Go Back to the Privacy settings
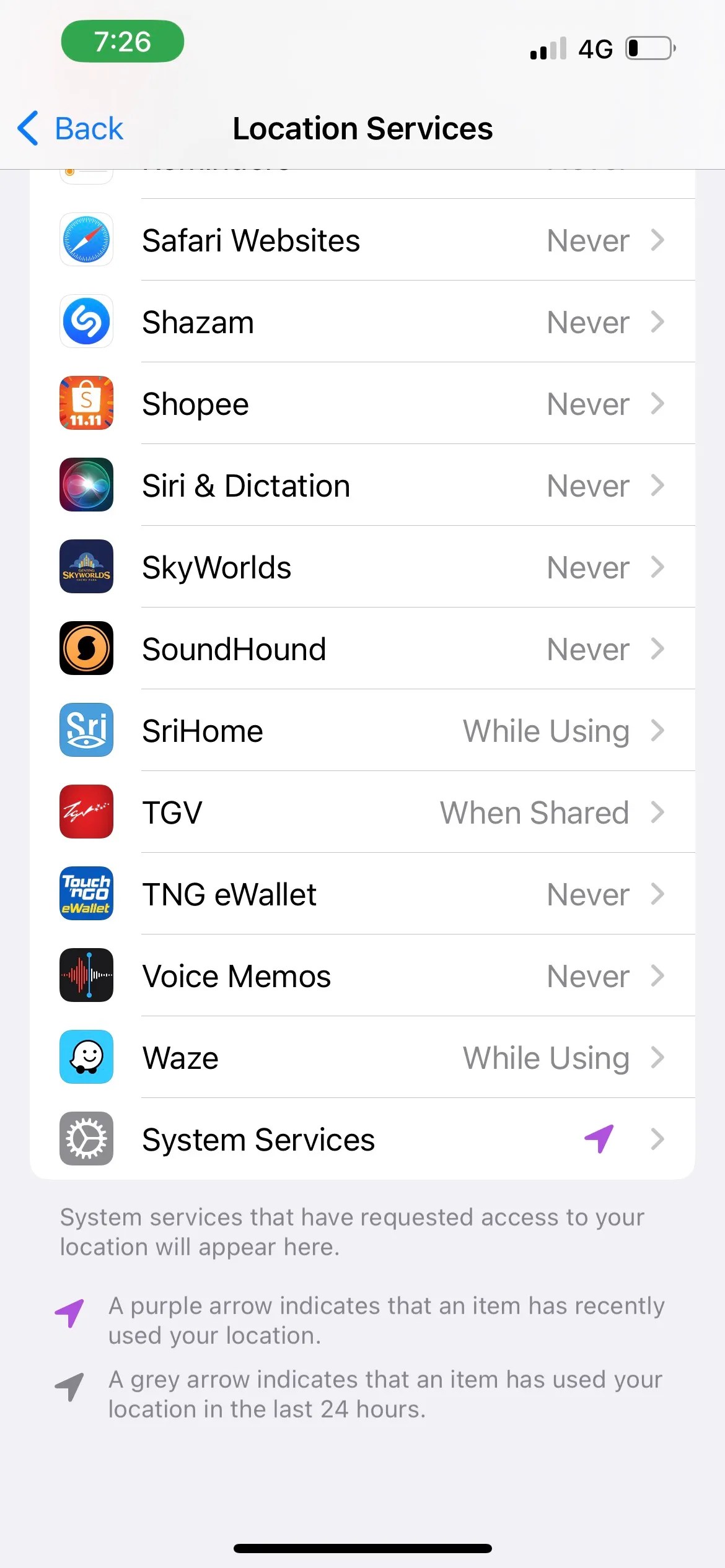Screen dimensions: 725x1568 (68, 128)
